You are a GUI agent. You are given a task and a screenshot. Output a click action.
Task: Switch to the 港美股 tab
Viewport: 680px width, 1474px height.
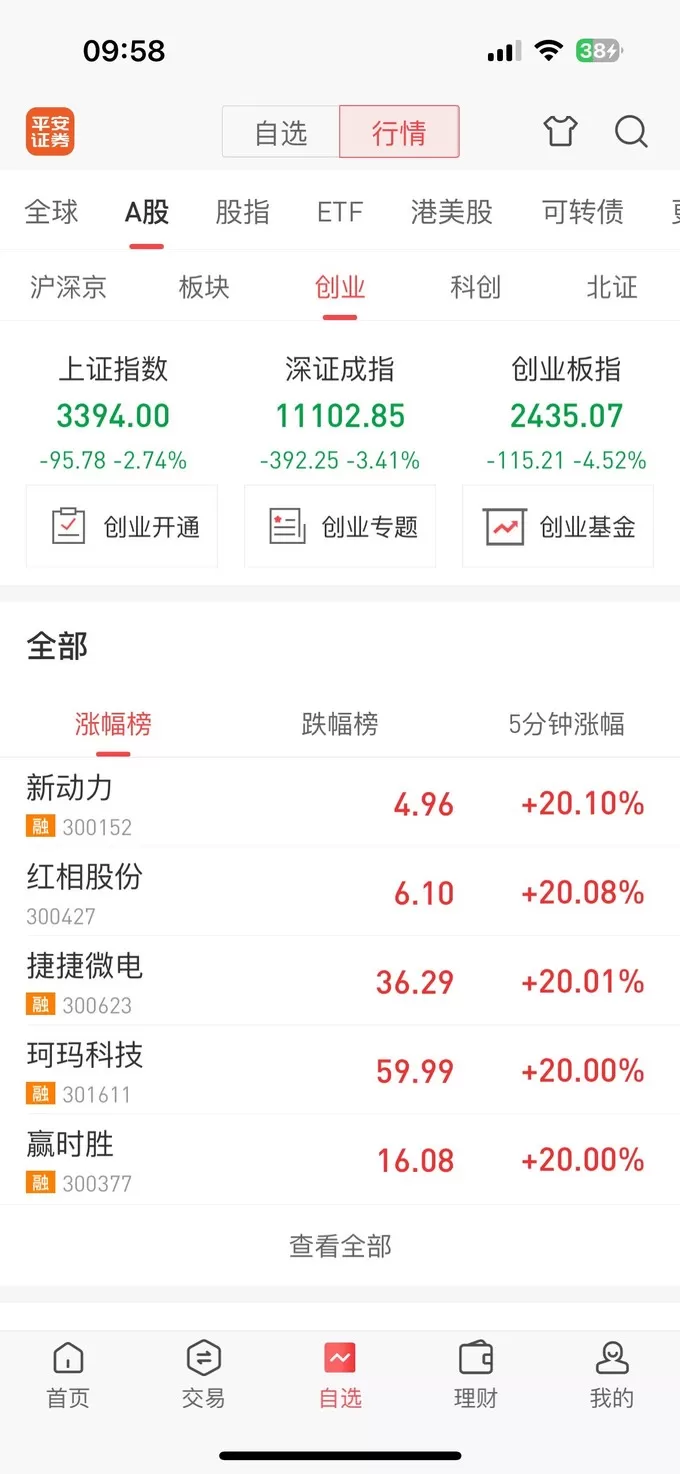[x=451, y=212]
